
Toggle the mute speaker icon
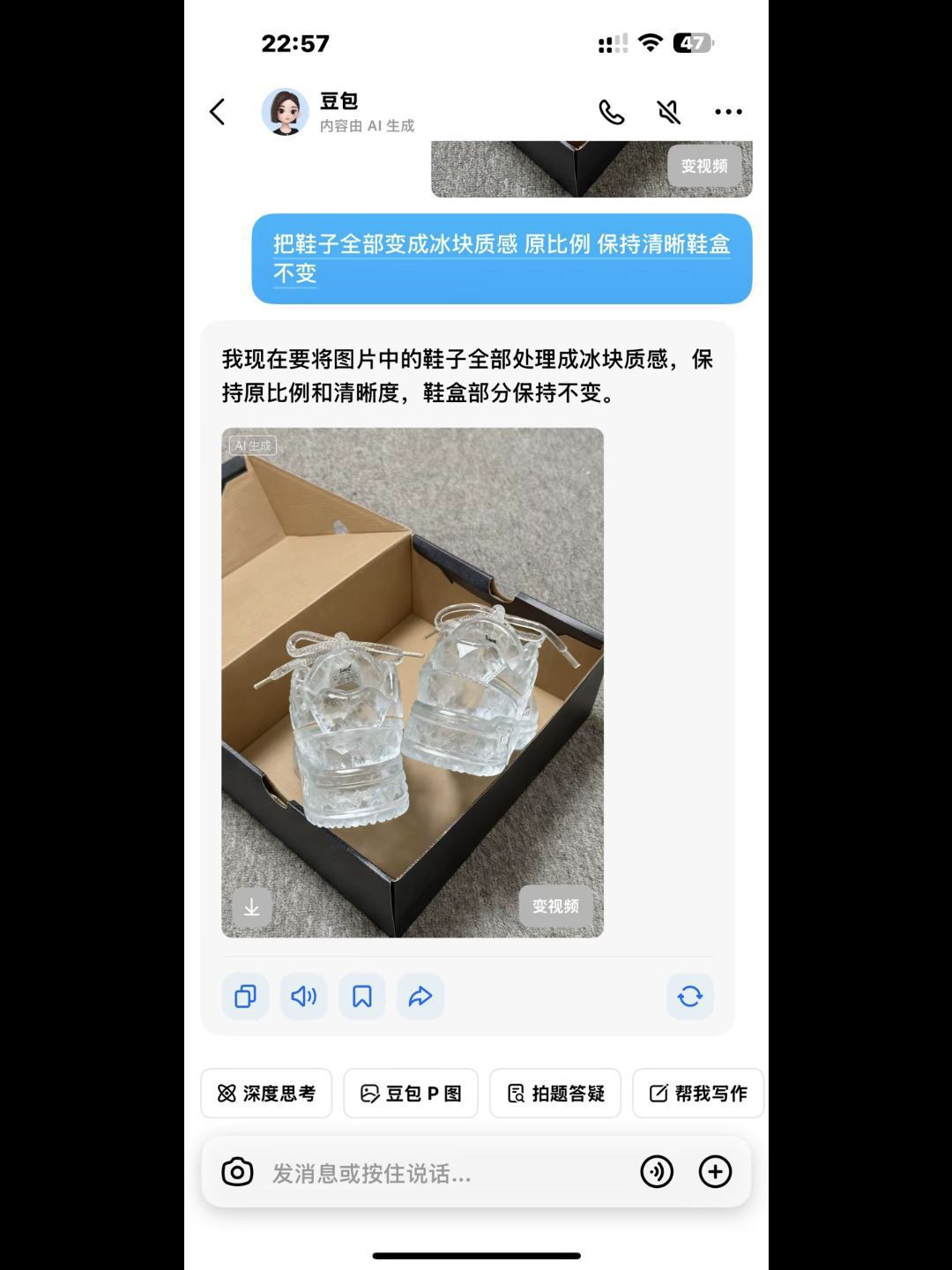click(669, 112)
